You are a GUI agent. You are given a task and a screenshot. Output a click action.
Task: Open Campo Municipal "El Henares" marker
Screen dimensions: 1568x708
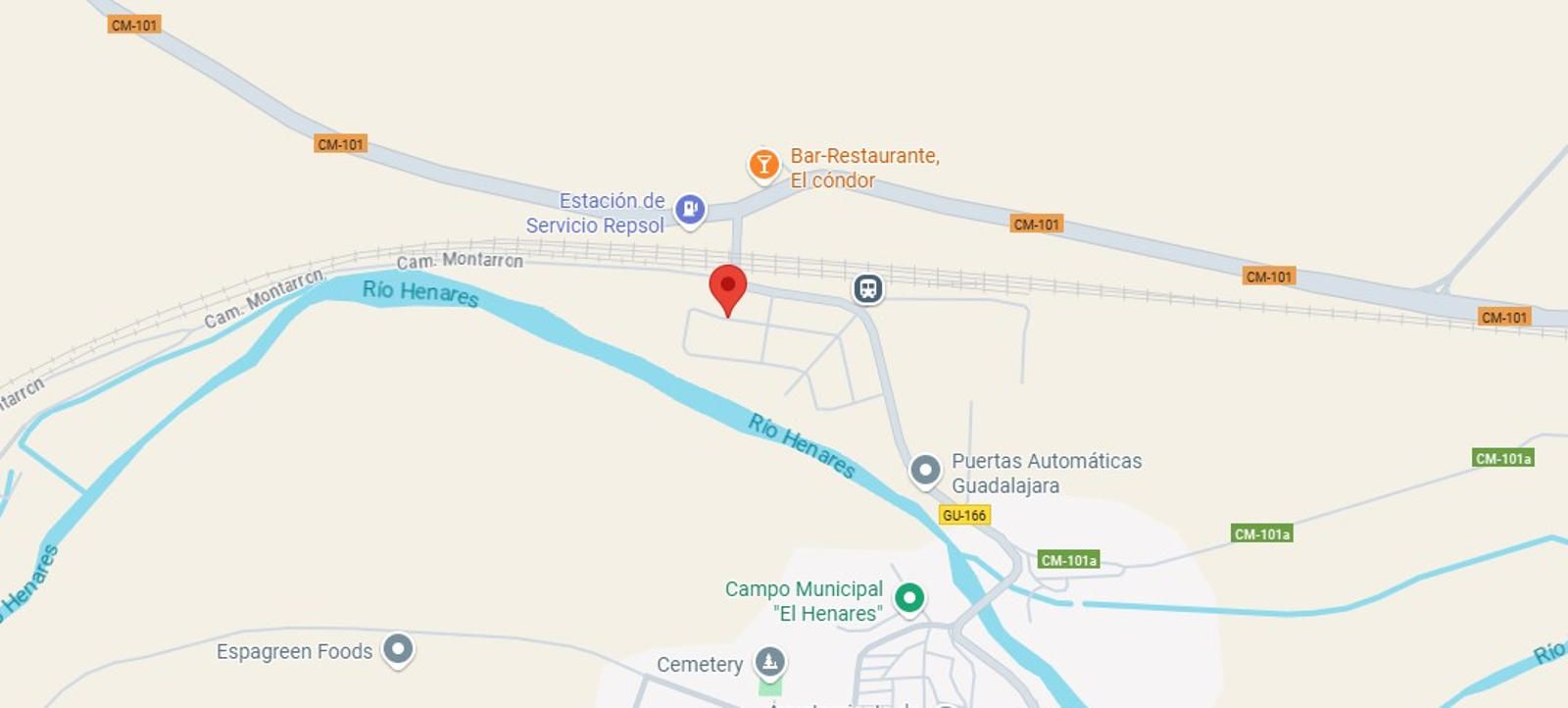pyautogui.click(x=909, y=596)
